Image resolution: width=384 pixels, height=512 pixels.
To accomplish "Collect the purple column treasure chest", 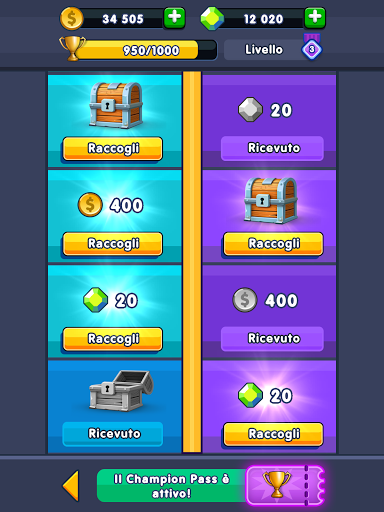I will pyautogui.click(x=273, y=244).
